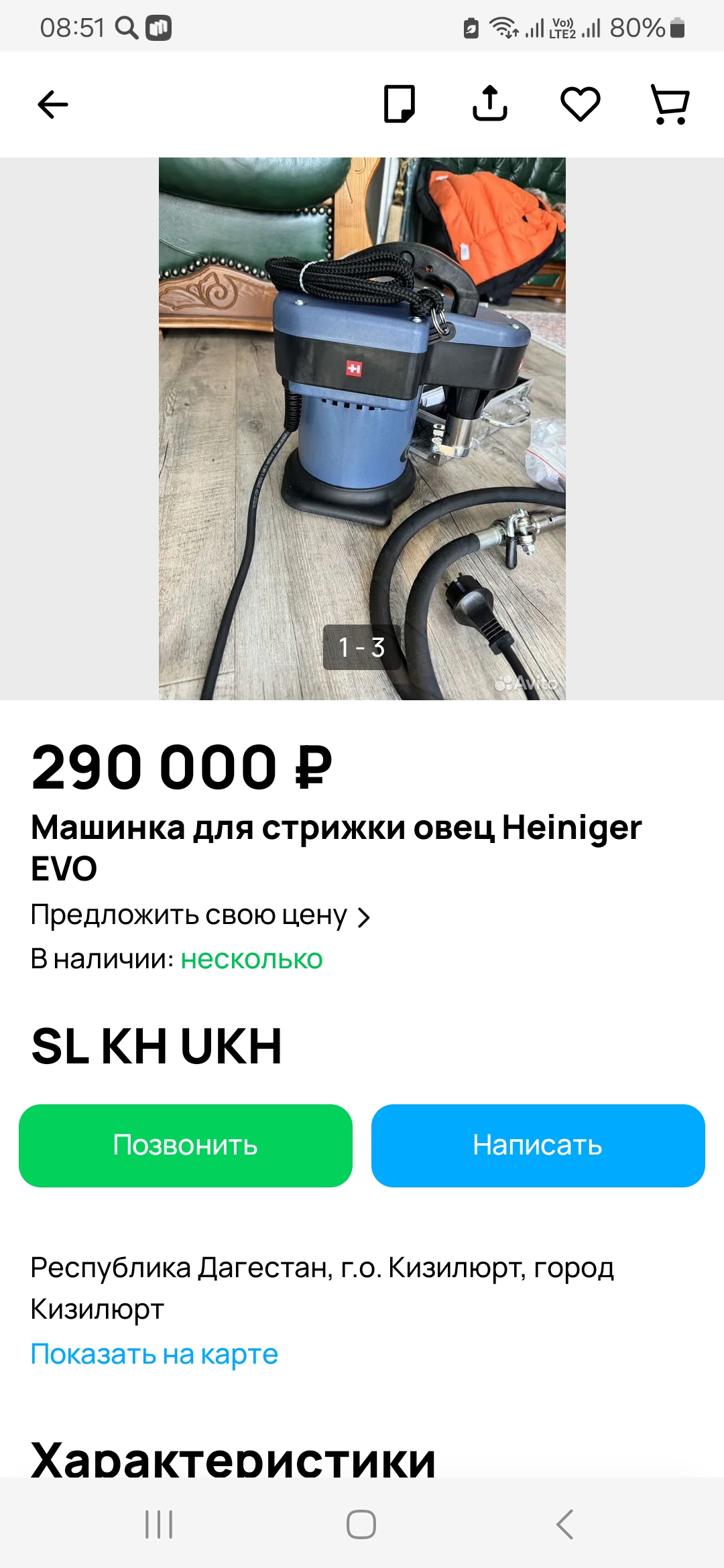The image size is (724, 1568).
Task: Call the seller via Позвонить
Action: click(186, 1145)
